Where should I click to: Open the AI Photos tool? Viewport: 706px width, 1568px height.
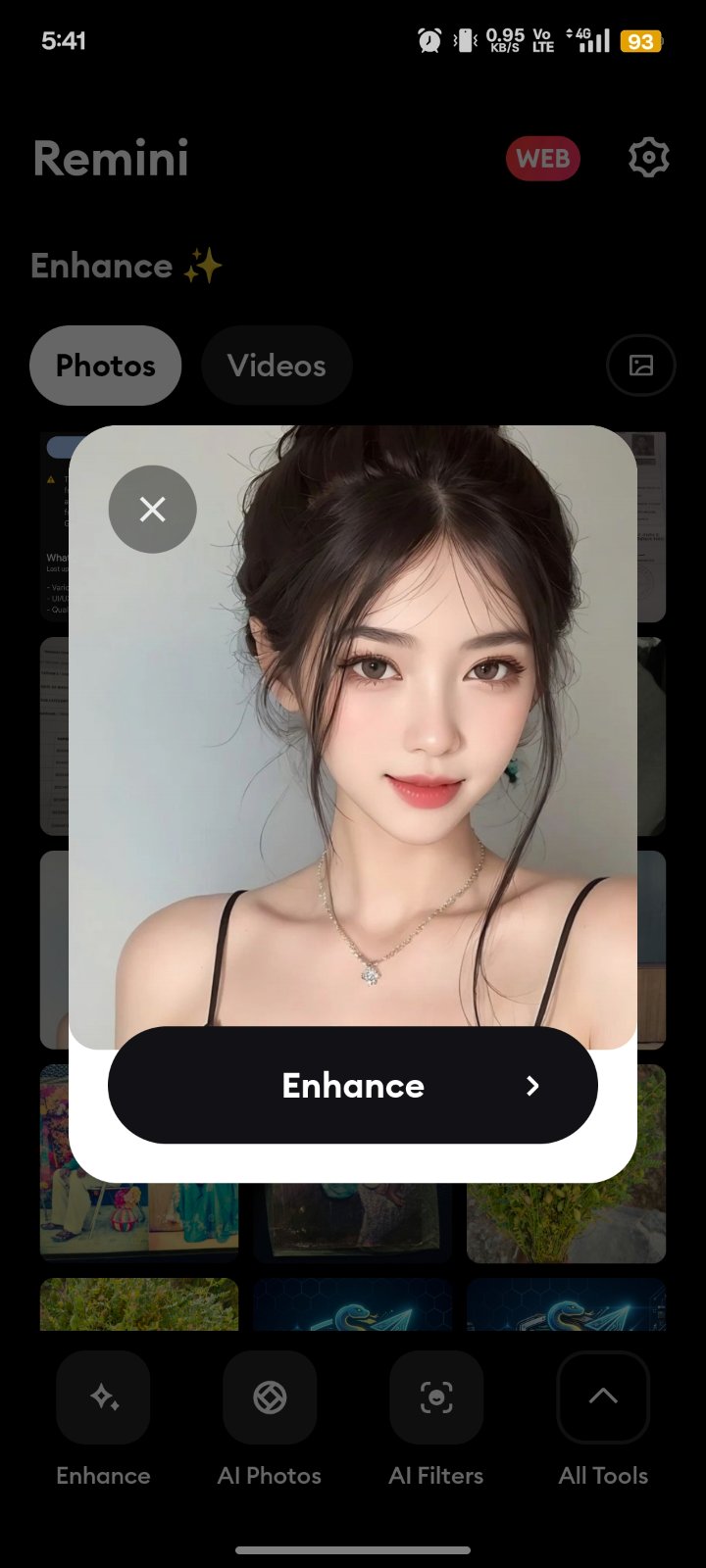(270, 1397)
